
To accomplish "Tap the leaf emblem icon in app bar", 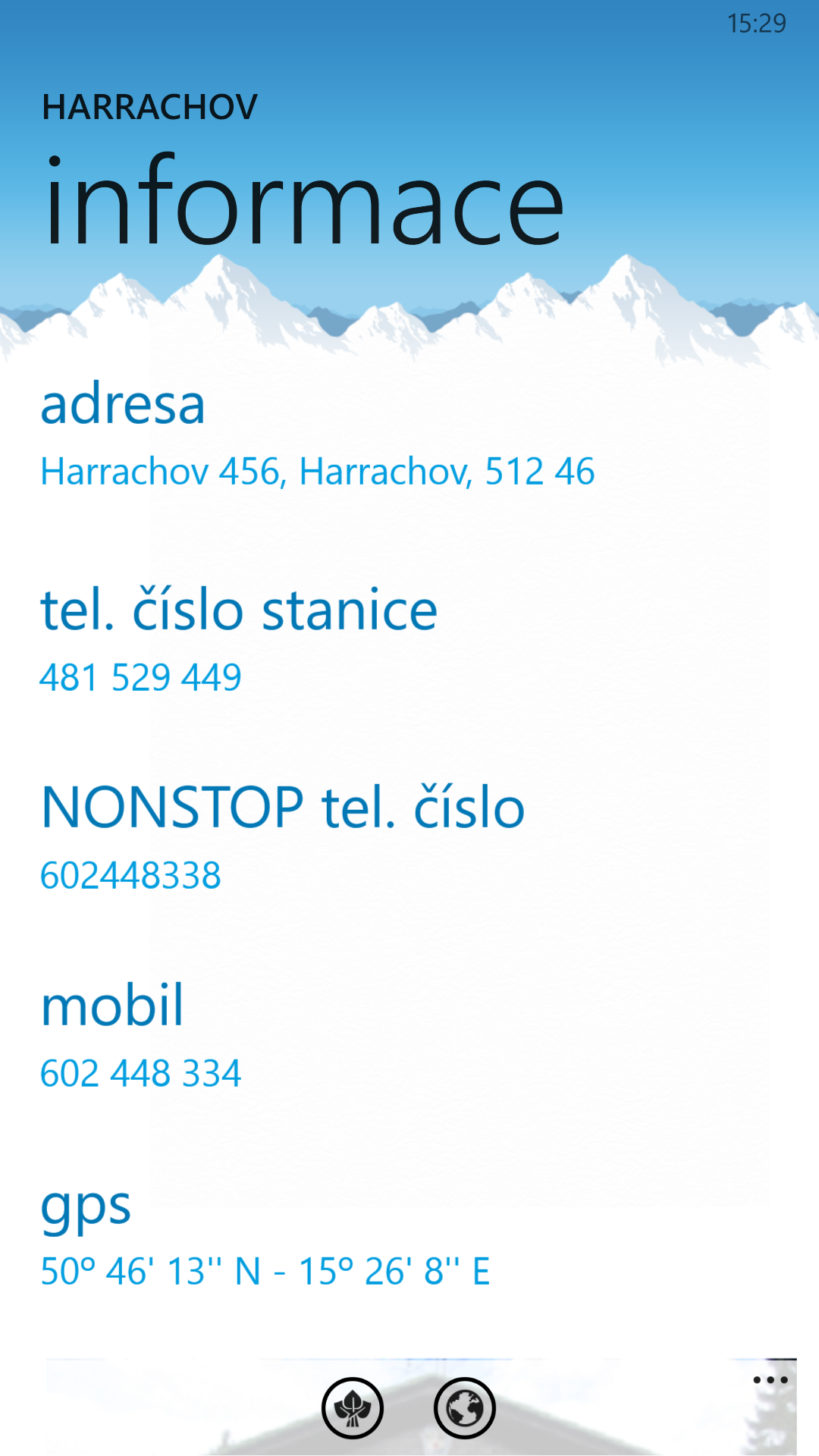I will (353, 1408).
